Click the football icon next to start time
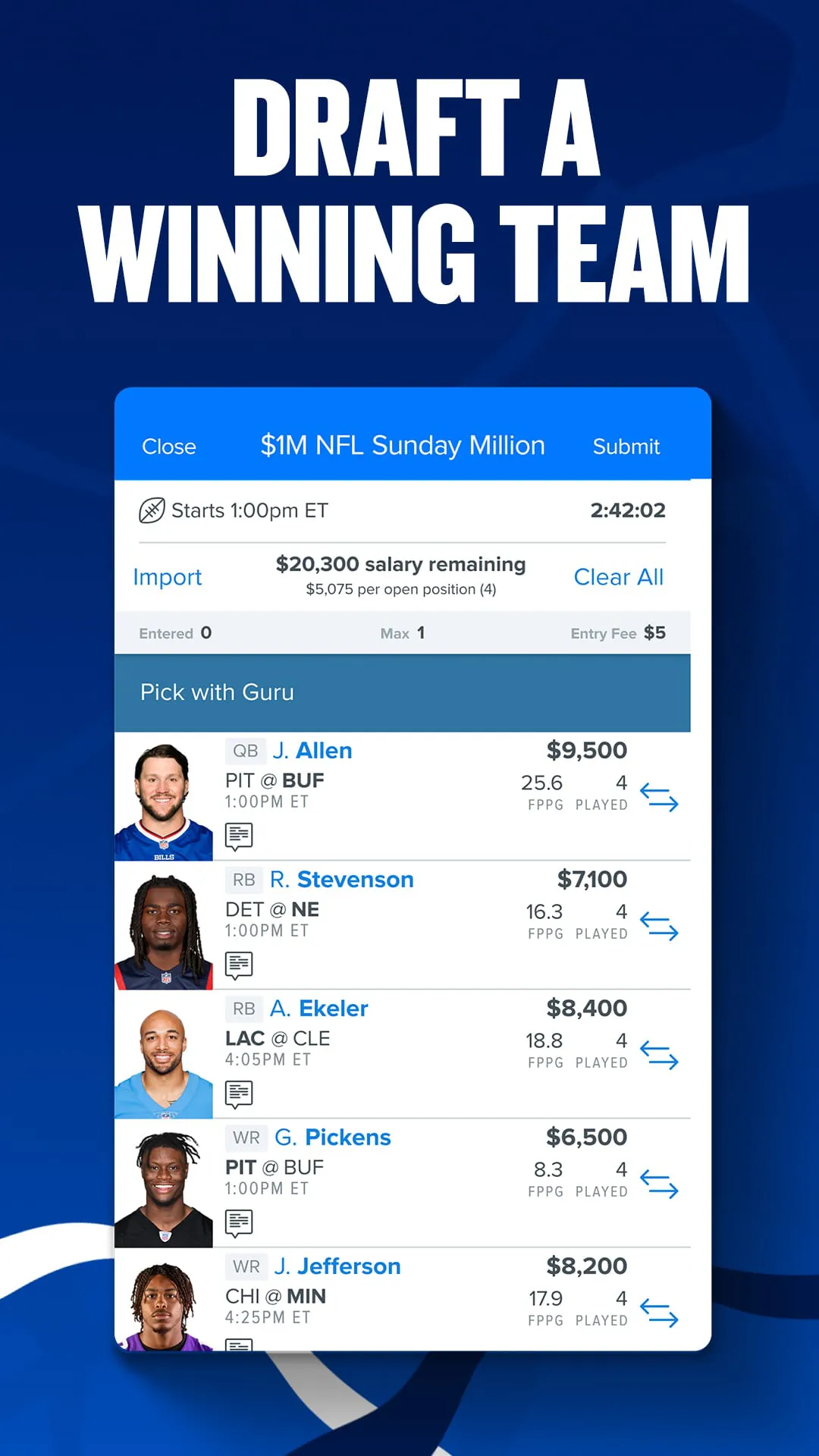 pyautogui.click(x=152, y=510)
